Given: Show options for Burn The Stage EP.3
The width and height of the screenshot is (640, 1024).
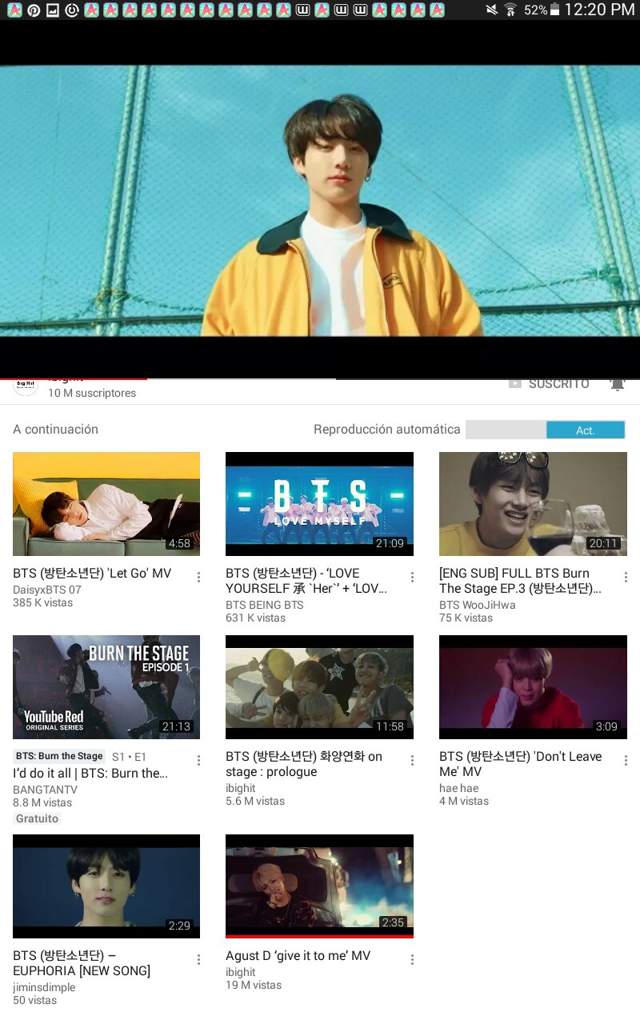Looking at the screenshot, I should [626, 577].
